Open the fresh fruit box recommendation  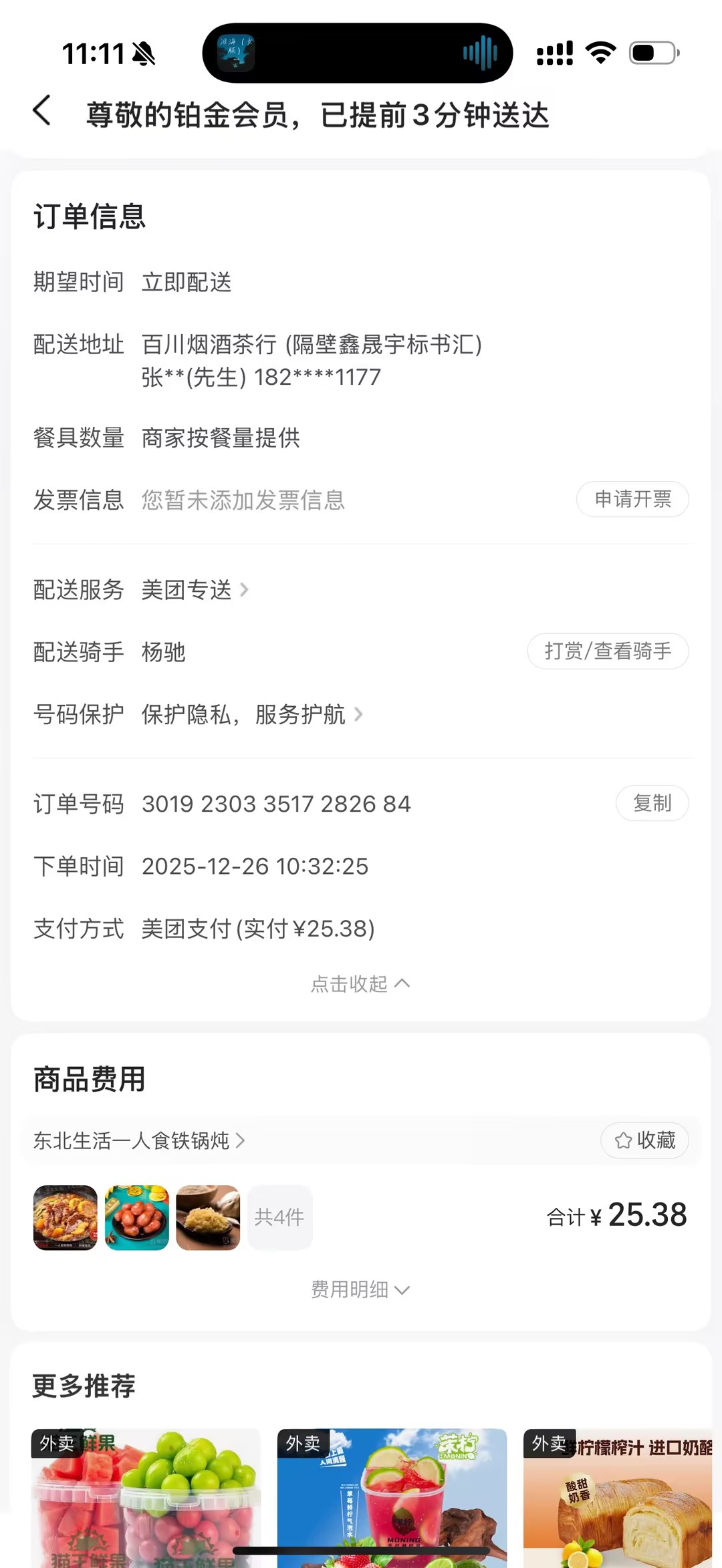(x=146, y=1497)
